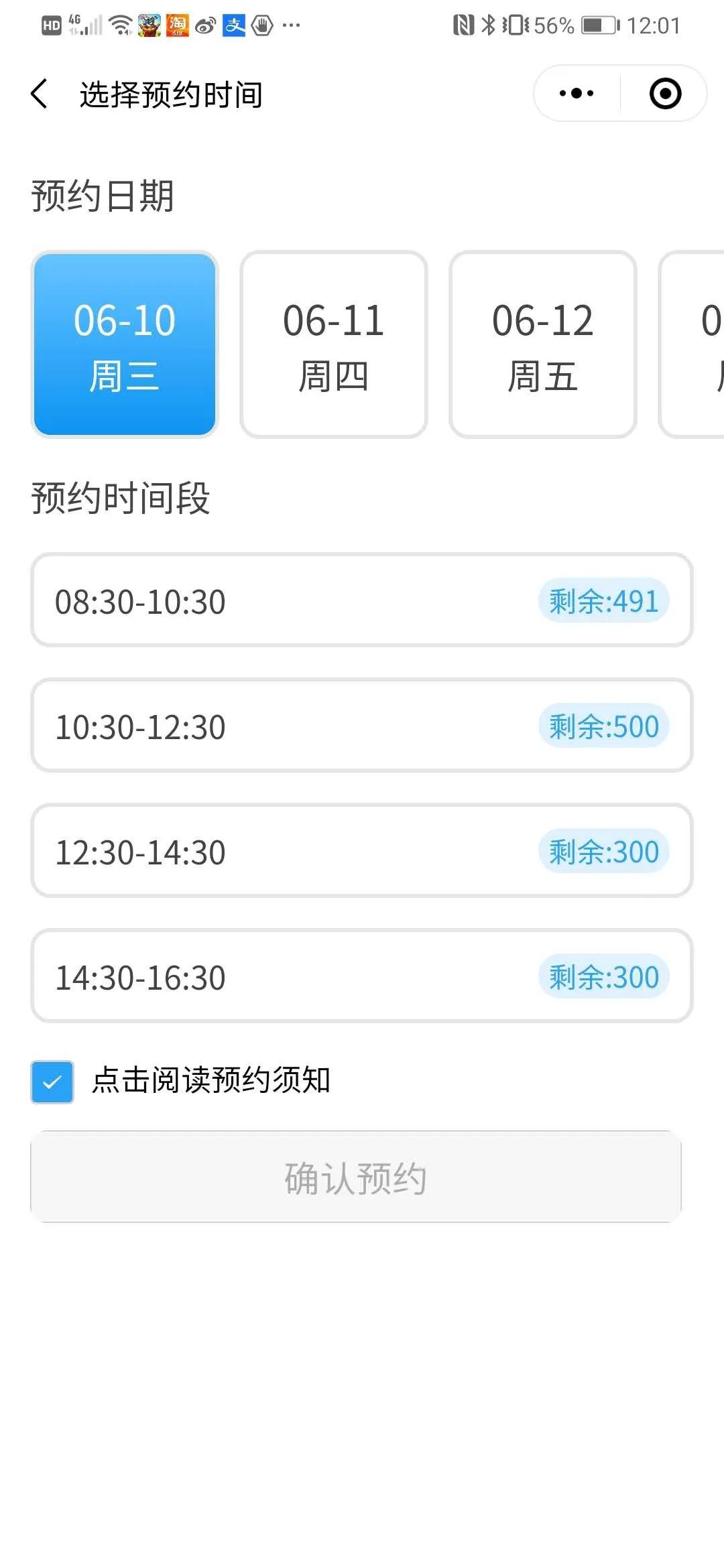Close the mini program via circle icon

tap(665, 94)
